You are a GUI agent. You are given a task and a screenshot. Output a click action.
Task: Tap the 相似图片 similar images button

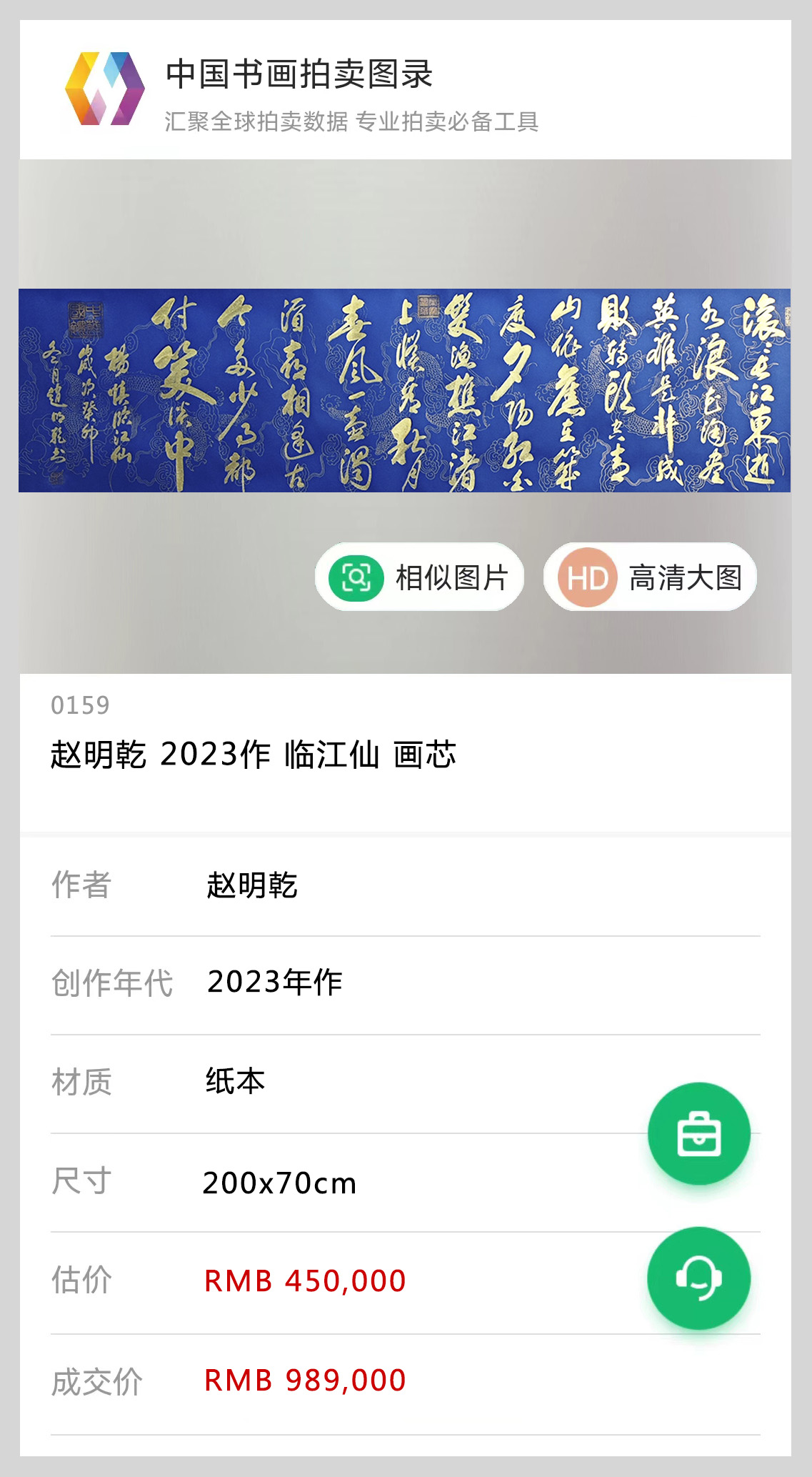pos(420,577)
